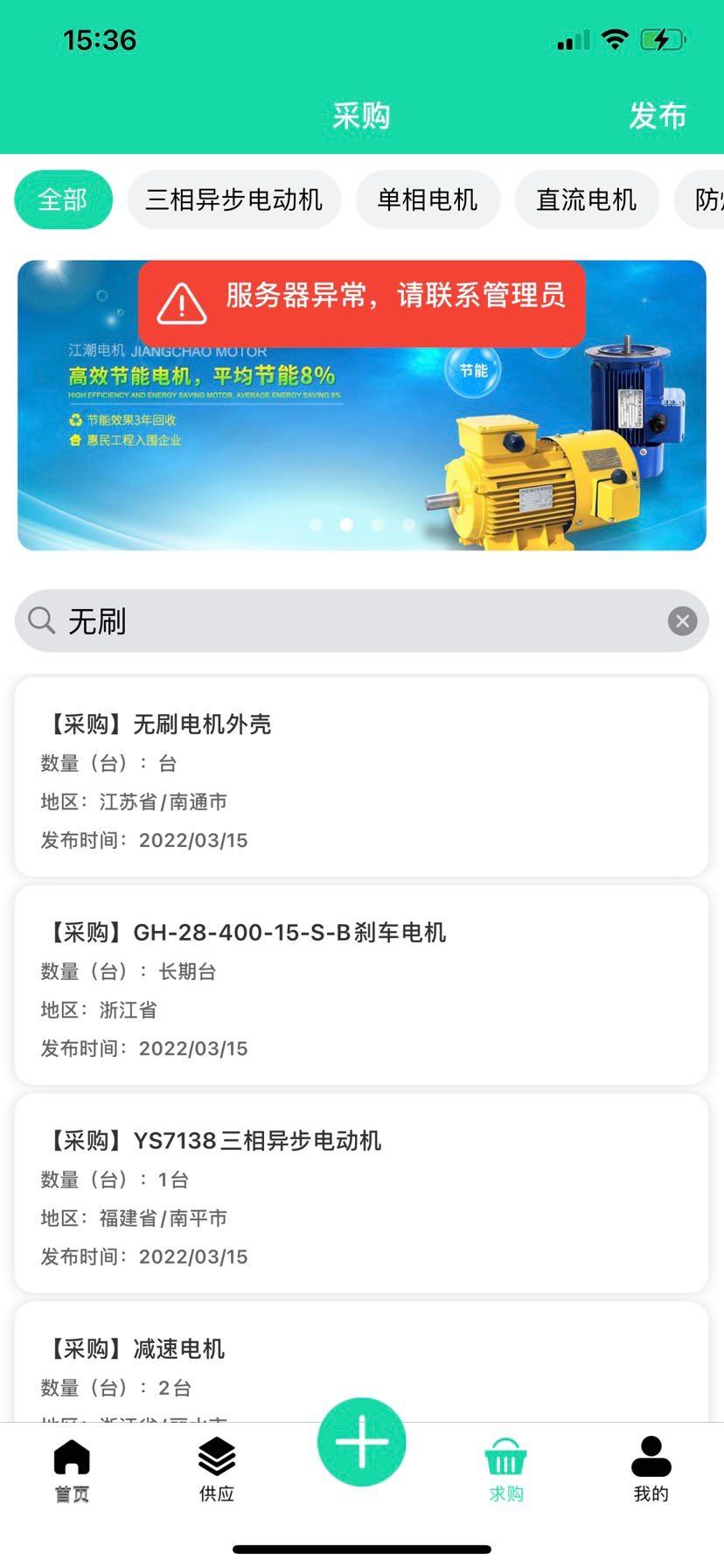
Task: Filter by 三相异步电动机
Action: pos(234,200)
